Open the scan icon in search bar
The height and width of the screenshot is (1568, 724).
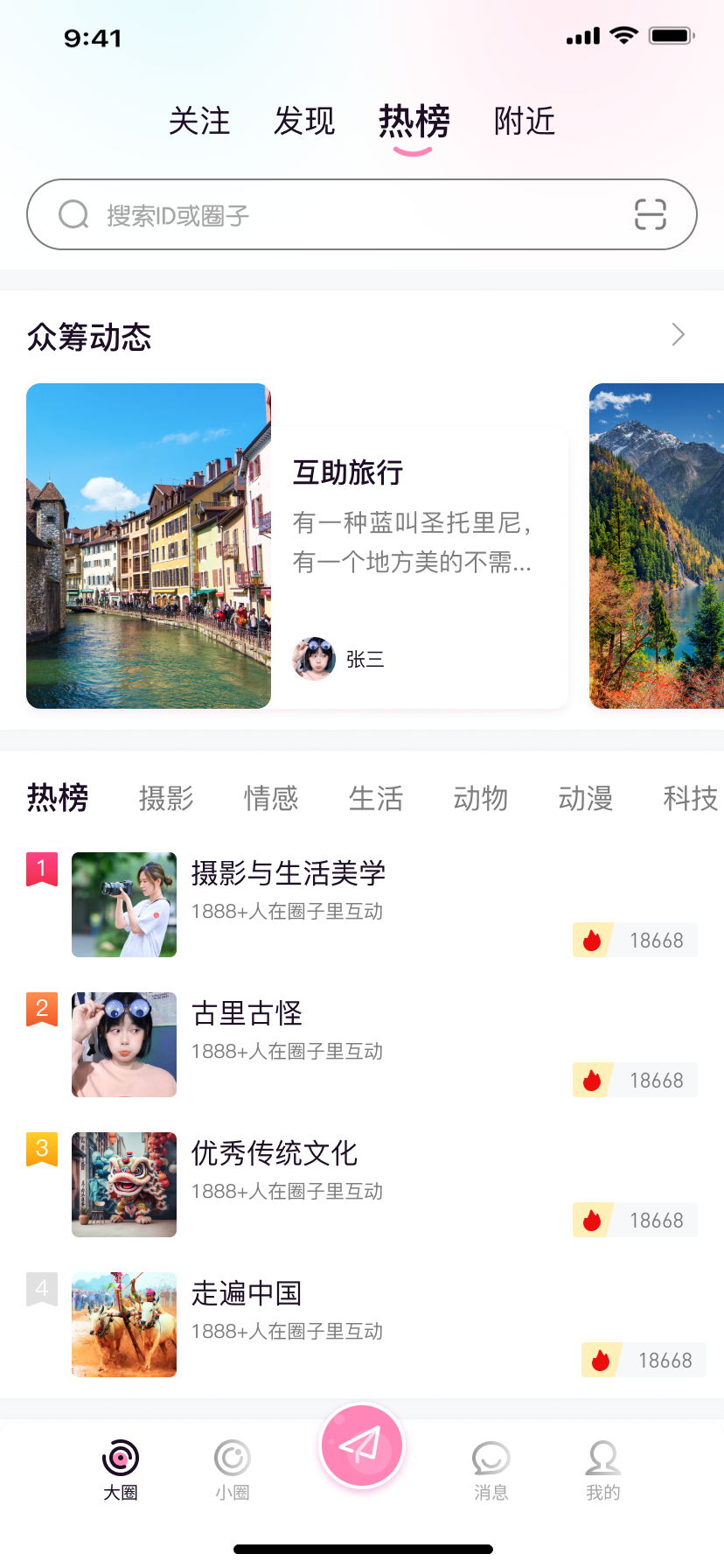650,214
